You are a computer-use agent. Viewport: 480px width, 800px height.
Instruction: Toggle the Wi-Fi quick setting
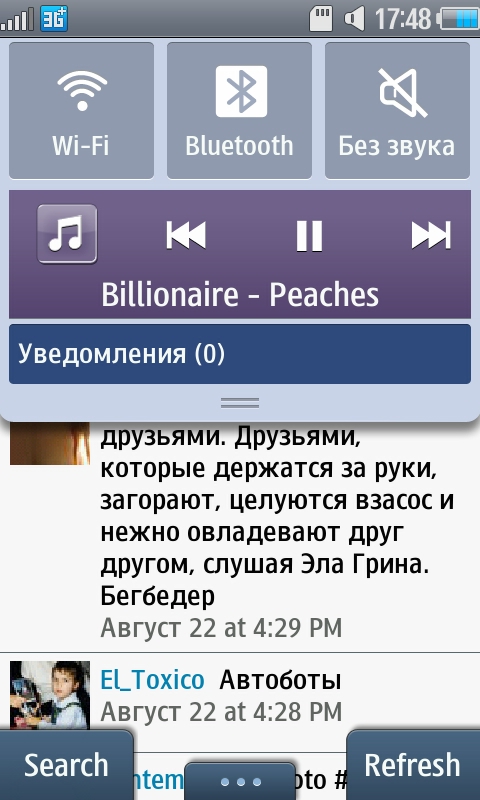82,111
